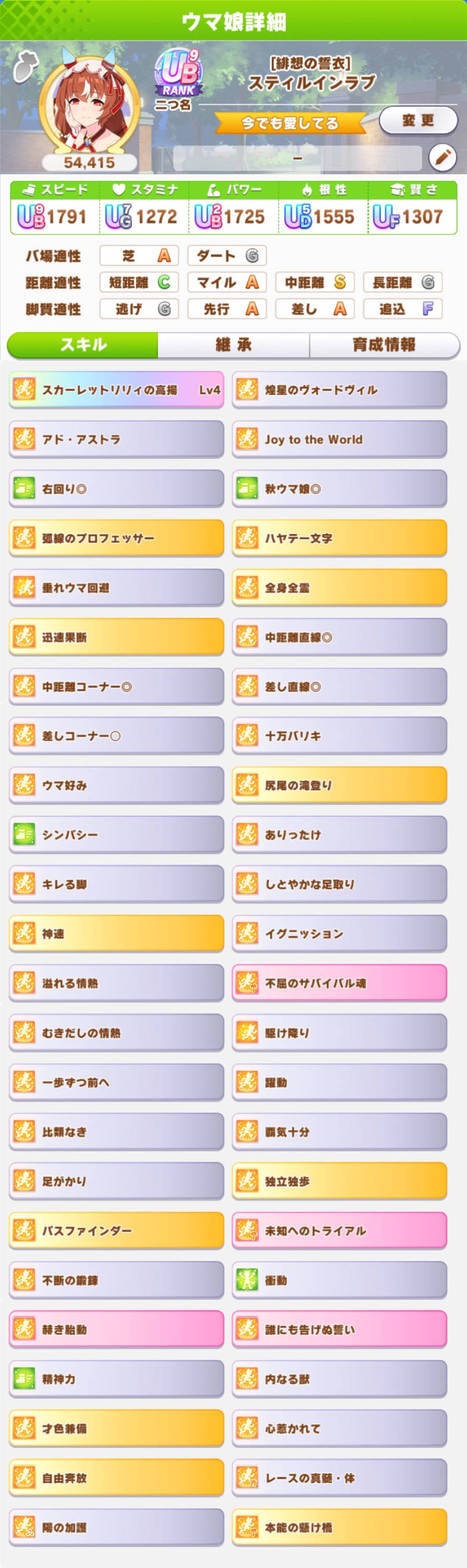Switch to the 継承 tab

click(x=233, y=345)
